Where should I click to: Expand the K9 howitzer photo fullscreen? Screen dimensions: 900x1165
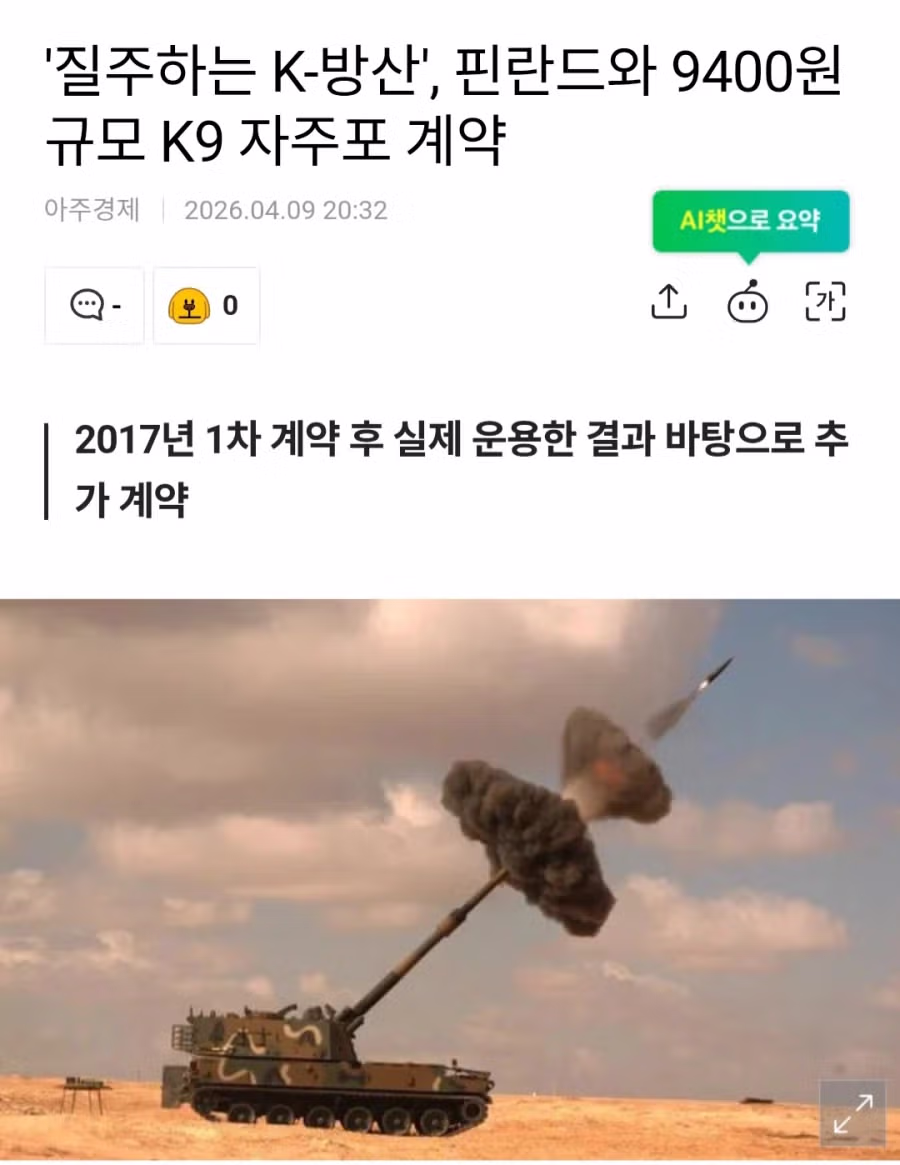point(852,1113)
